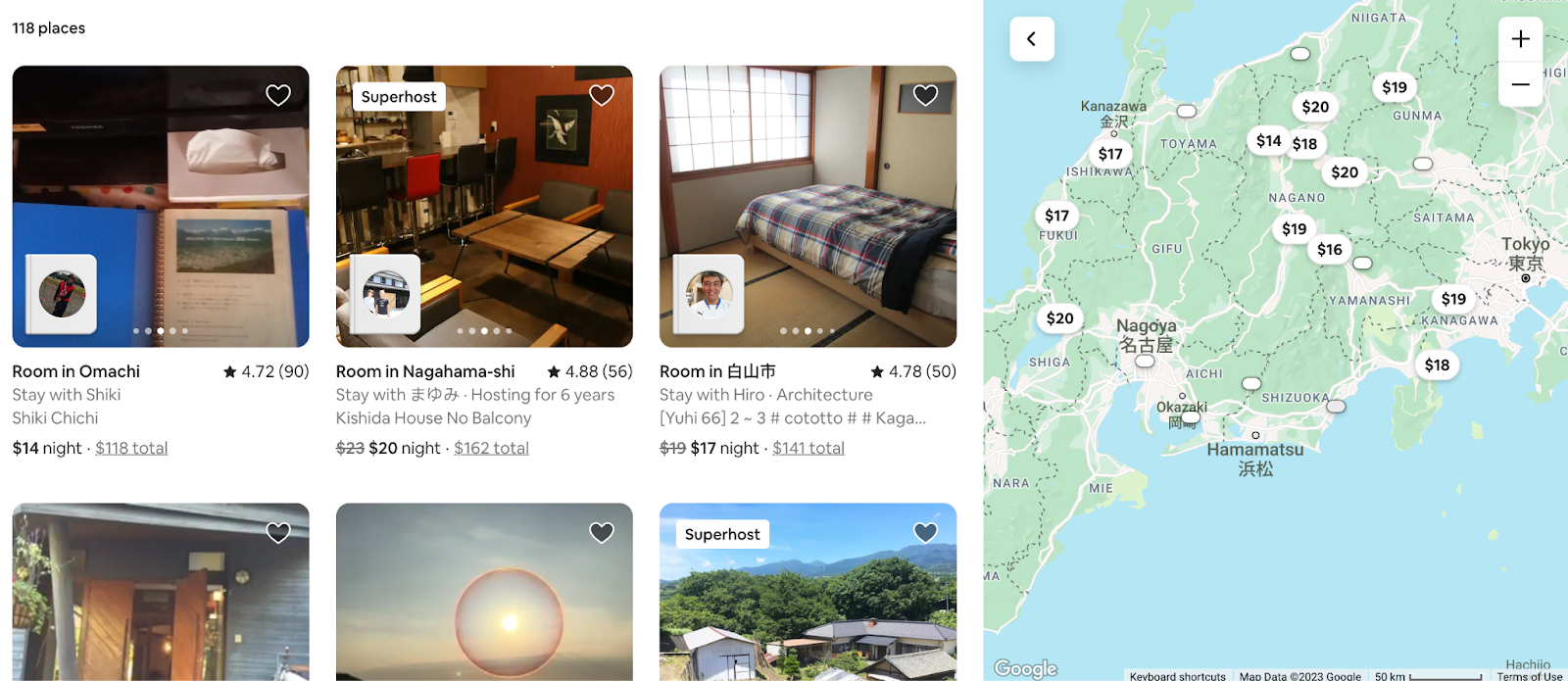View $162 total price breakdown
Screen dimensions: 1568x681
pos(491,448)
